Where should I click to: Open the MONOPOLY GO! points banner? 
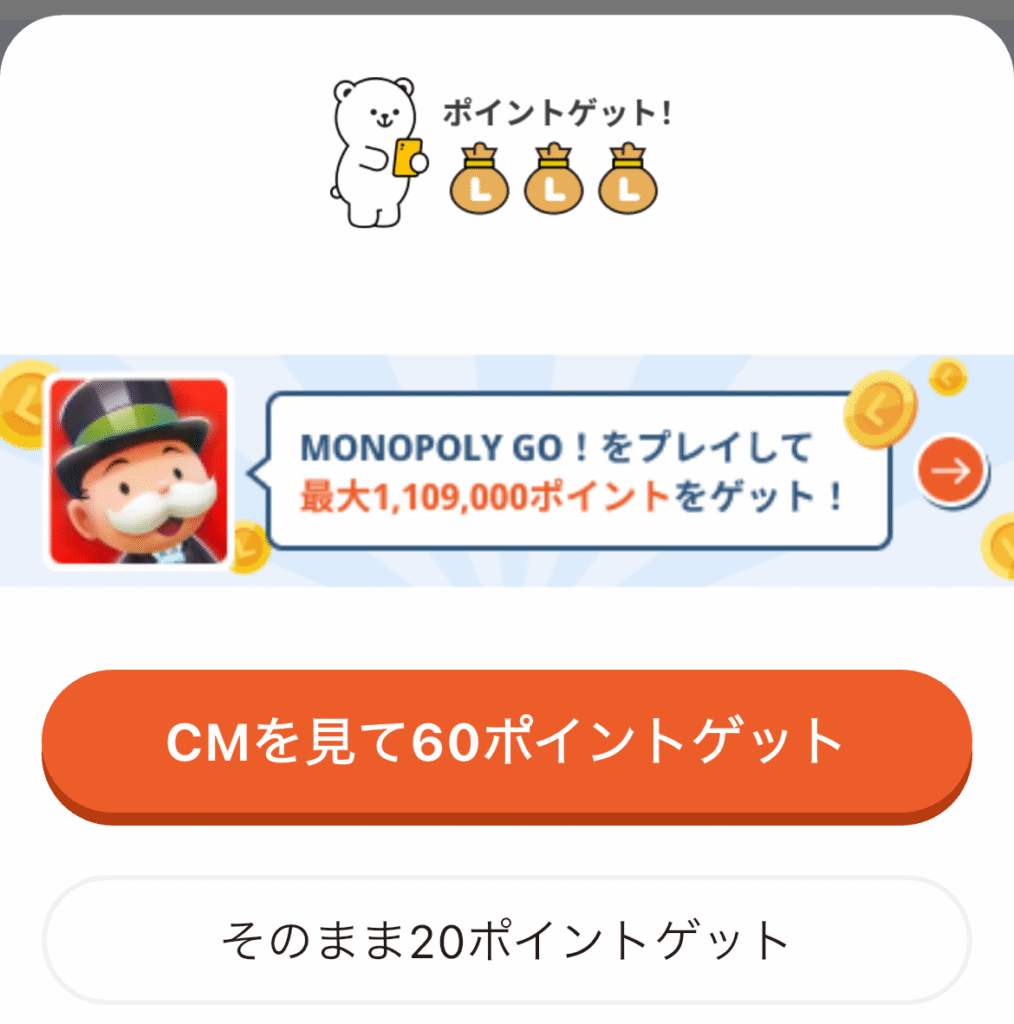[578, 472]
